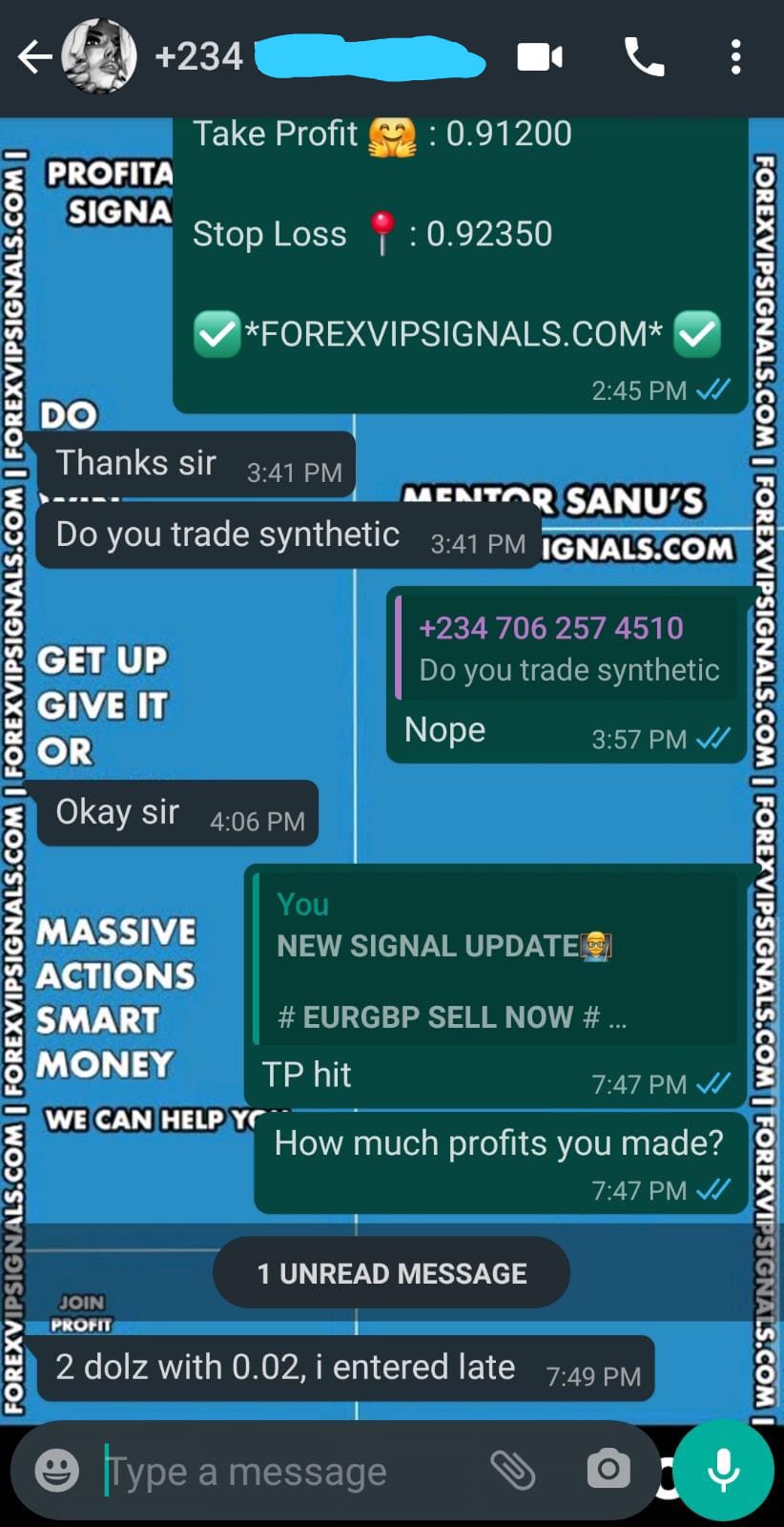Jump to quoted NEW SIGNAL UPDATE message

tap(496, 959)
